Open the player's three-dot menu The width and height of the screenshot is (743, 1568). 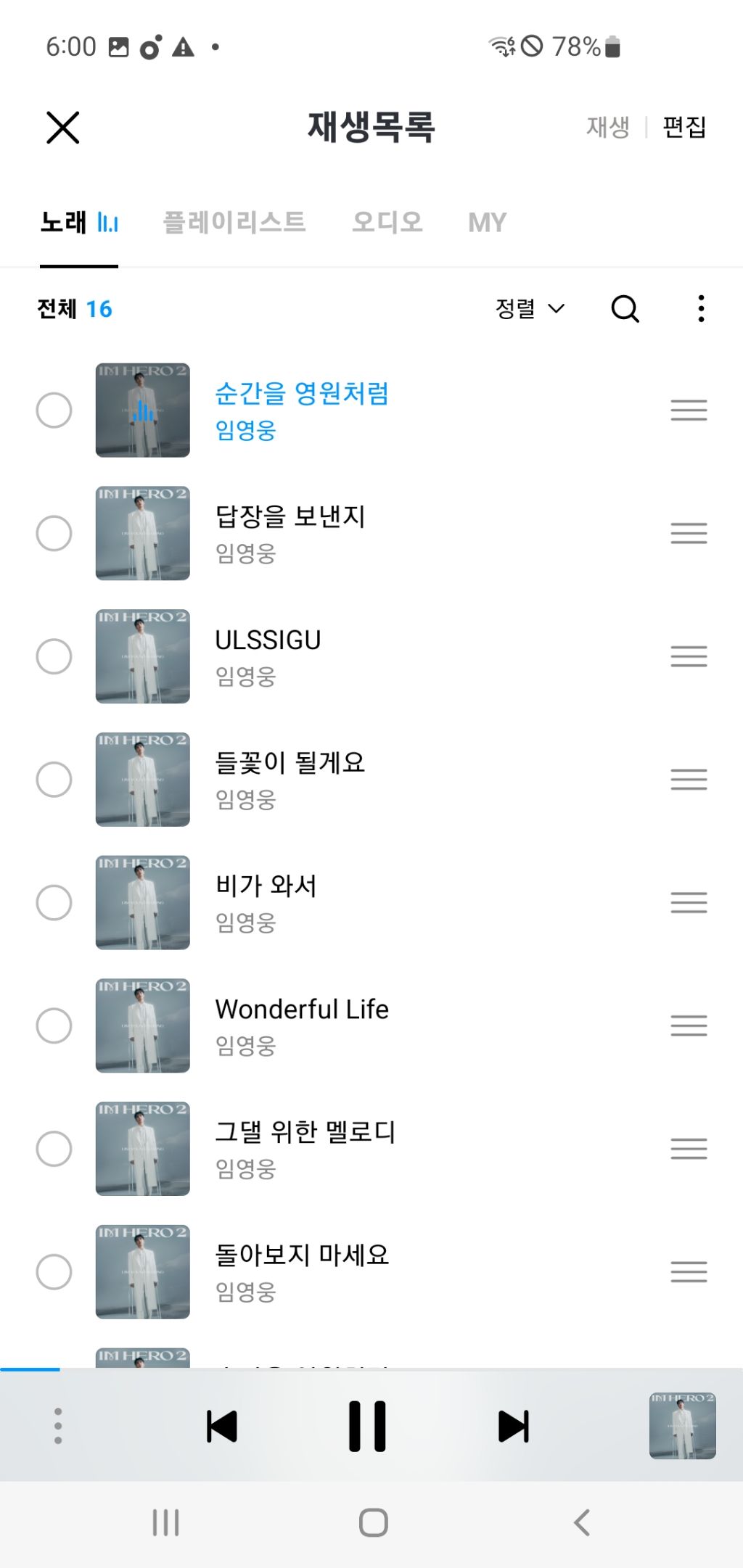click(x=58, y=1426)
